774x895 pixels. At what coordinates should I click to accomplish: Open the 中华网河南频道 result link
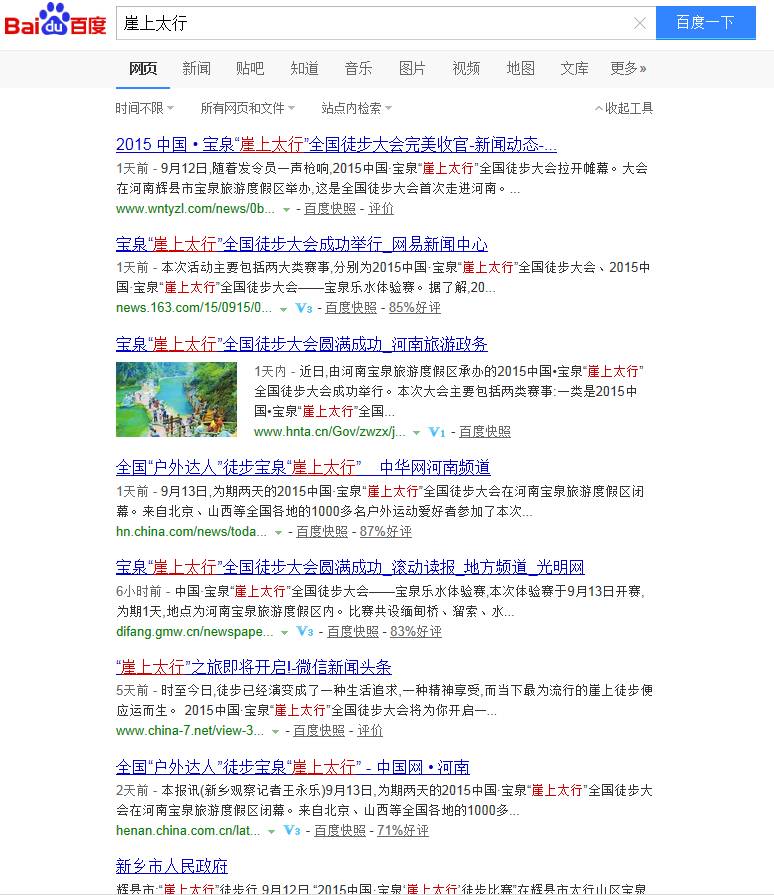coord(302,467)
